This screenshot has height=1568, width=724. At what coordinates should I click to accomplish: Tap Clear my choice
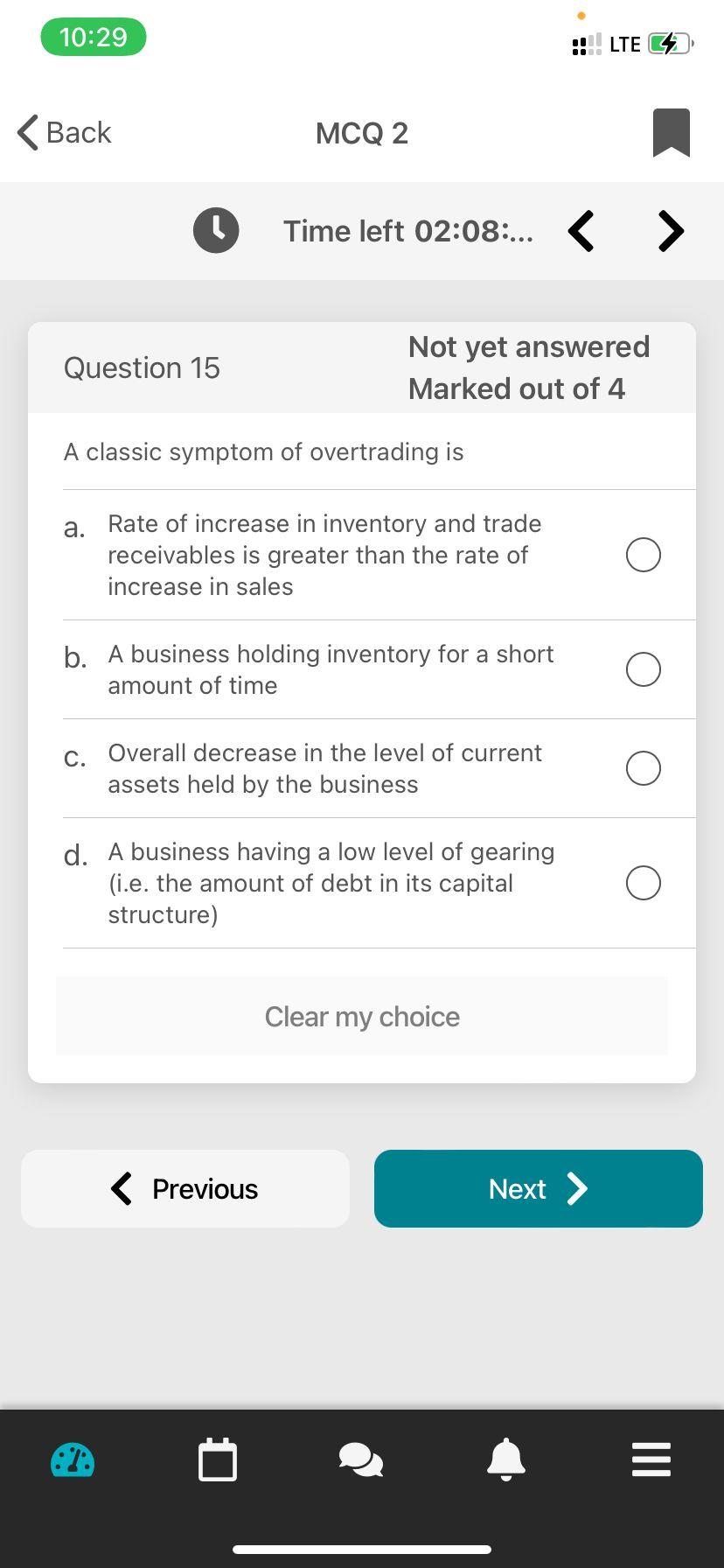[x=362, y=1017]
